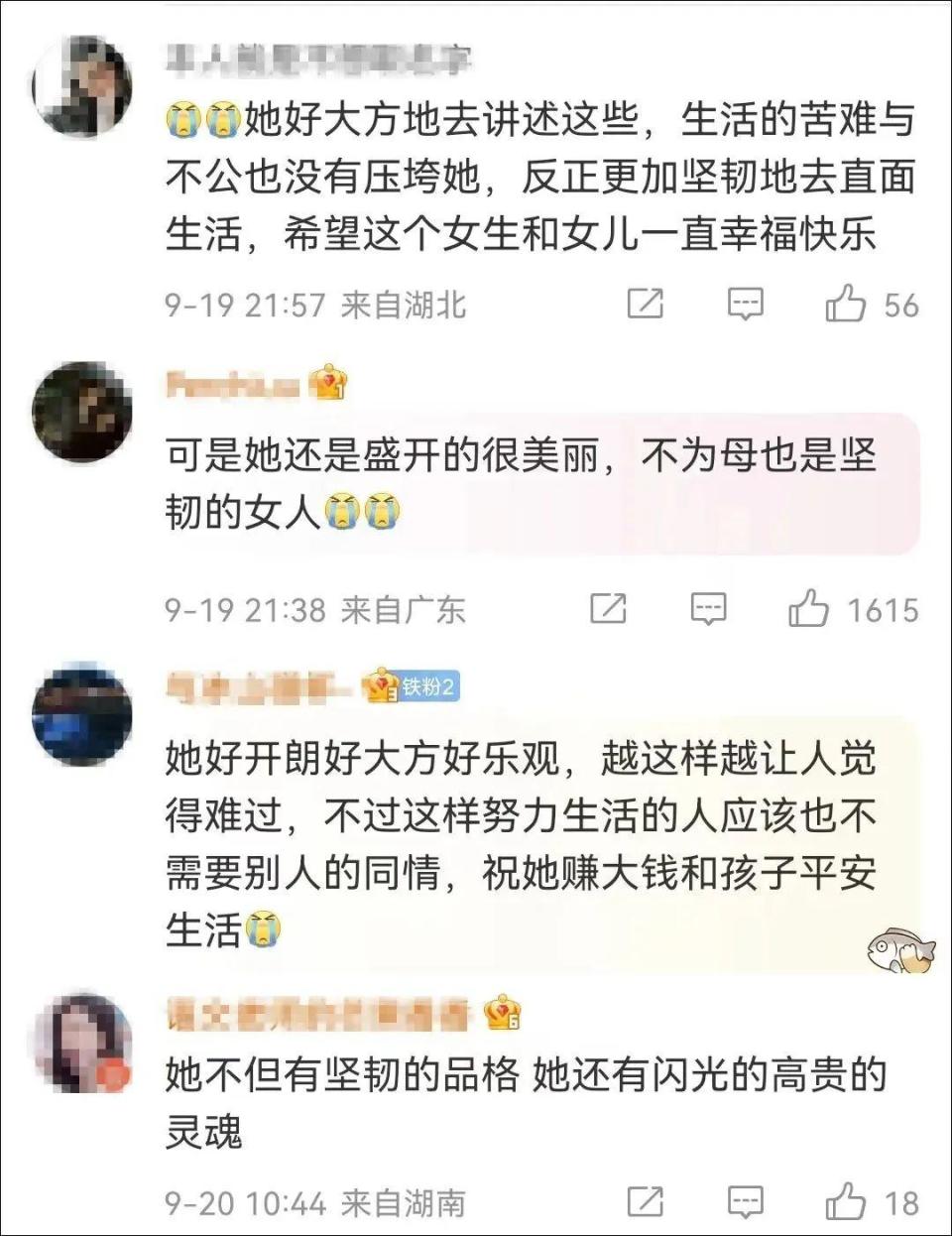Click the 来自湖北 location link
The width and height of the screenshot is (952, 1236).
[x=407, y=303]
